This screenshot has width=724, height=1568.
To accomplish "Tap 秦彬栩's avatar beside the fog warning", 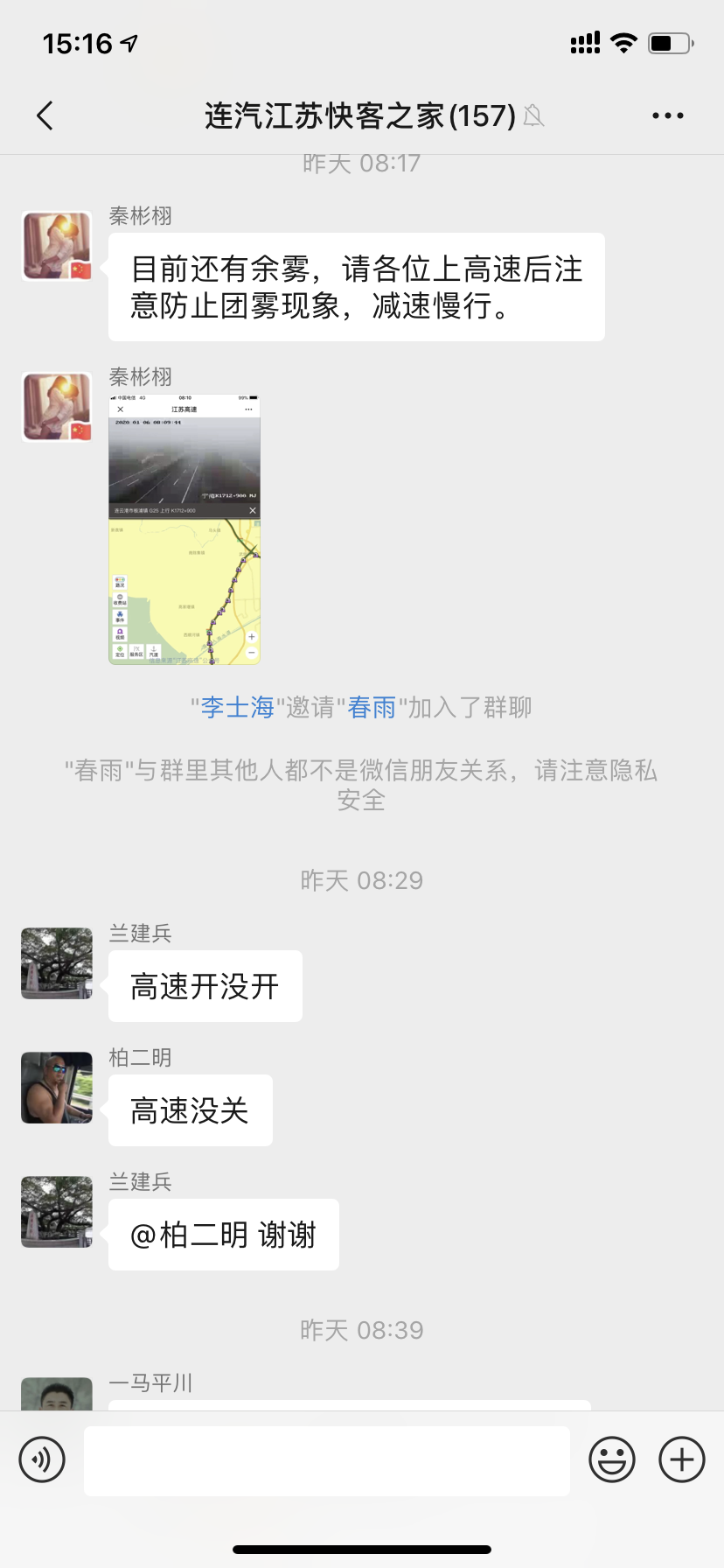I will click(57, 246).
